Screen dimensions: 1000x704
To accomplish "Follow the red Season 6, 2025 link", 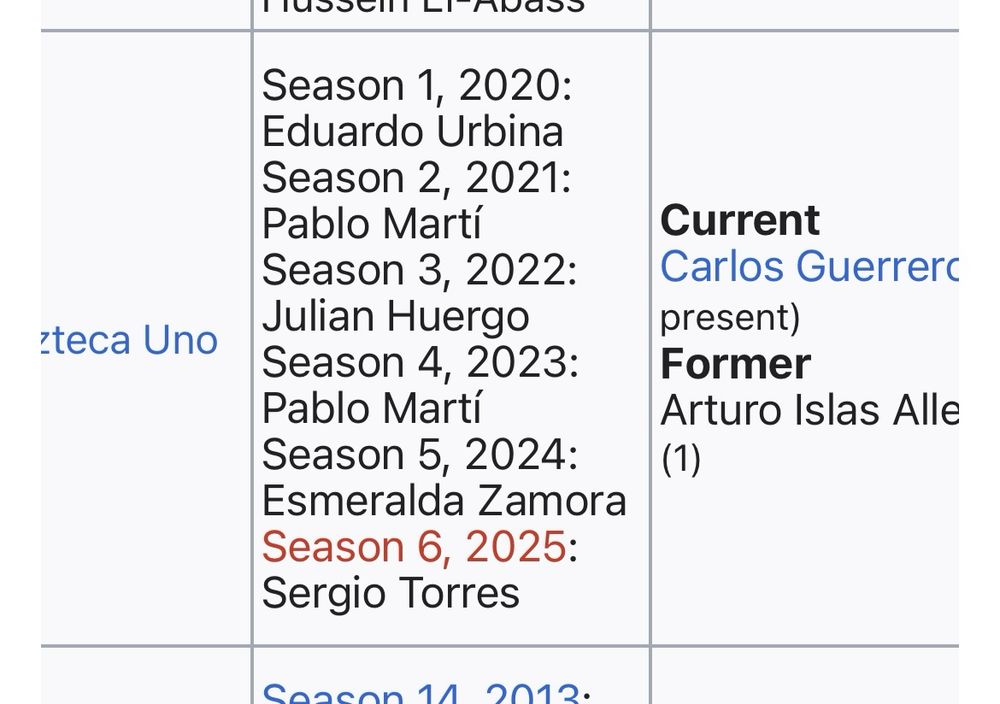I will point(414,547).
